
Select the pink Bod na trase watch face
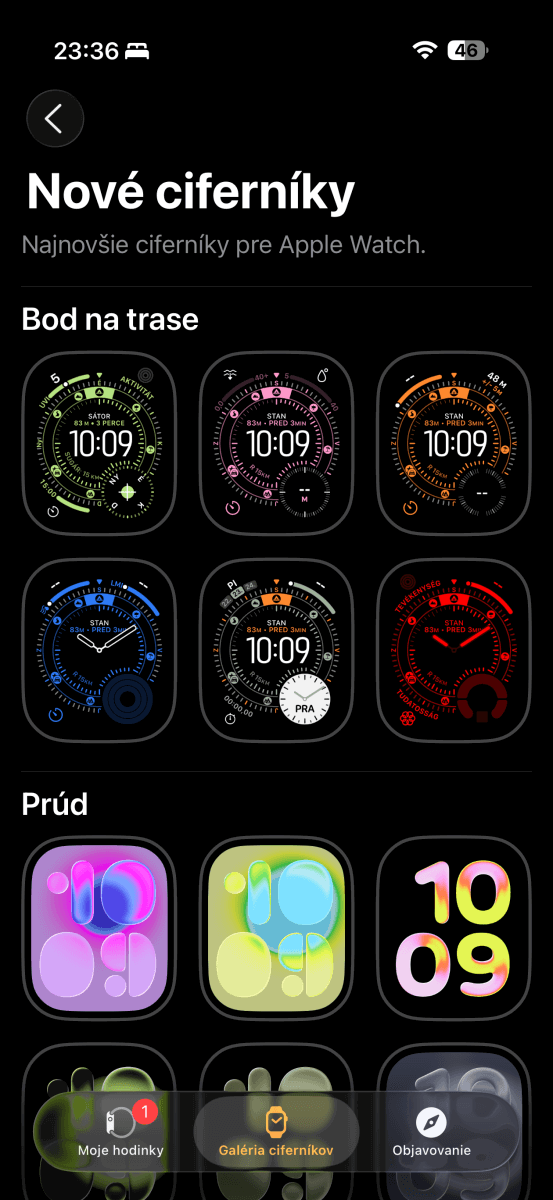(x=276, y=443)
